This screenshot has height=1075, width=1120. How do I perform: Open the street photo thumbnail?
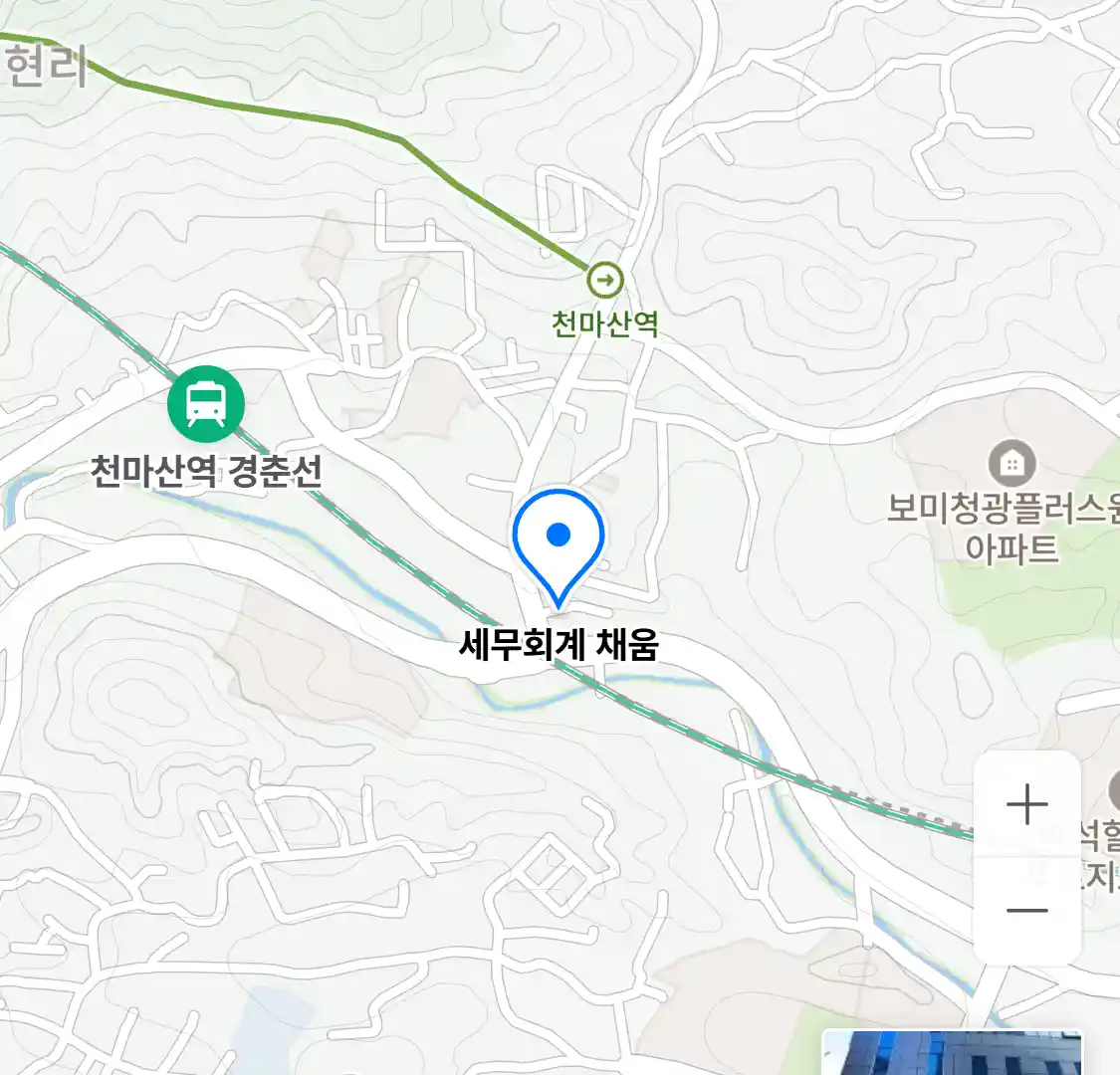pos(953,1053)
